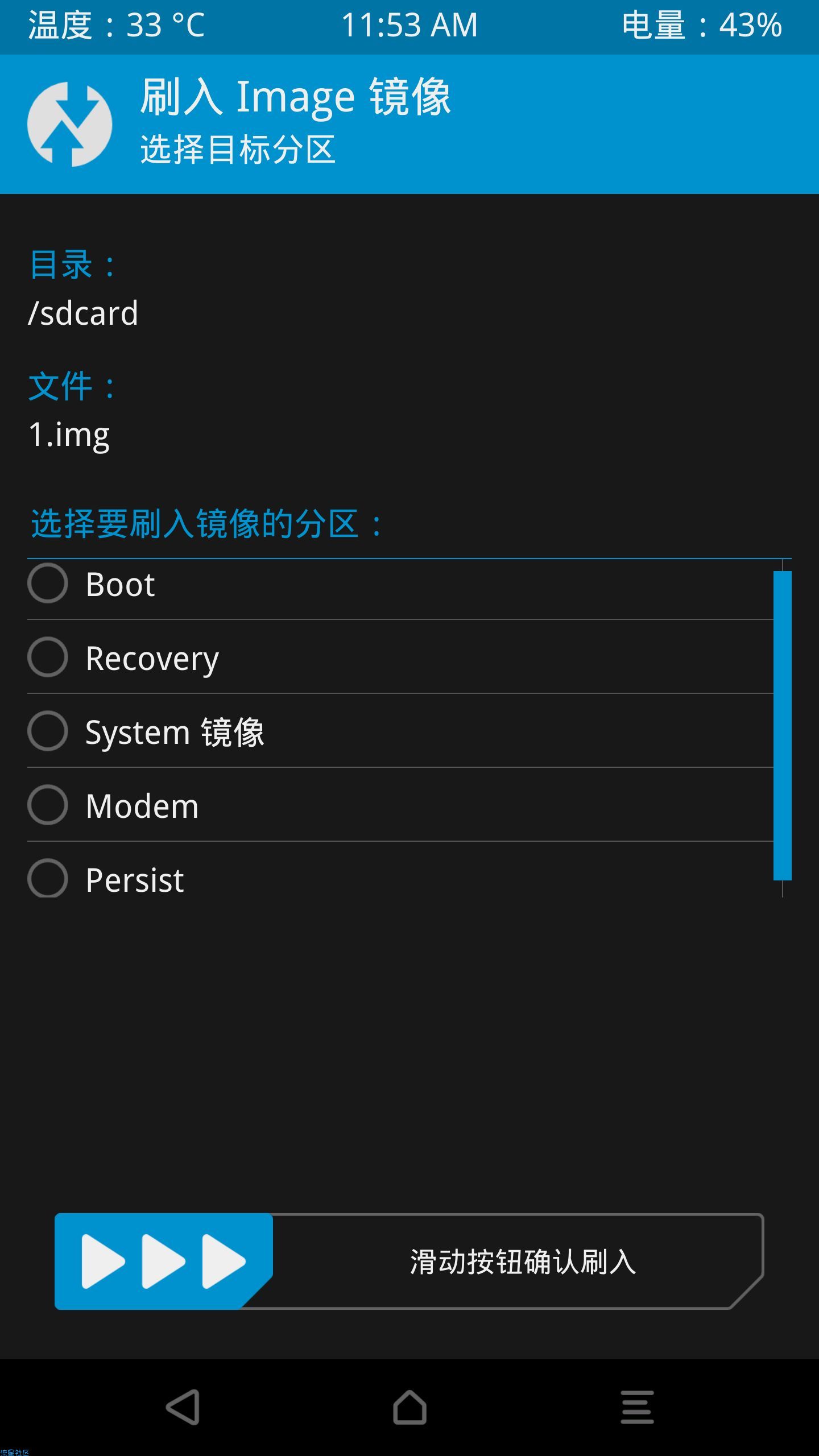Tap the back navigation button
Screen dimensions: 819x1456
point(183,1407)
